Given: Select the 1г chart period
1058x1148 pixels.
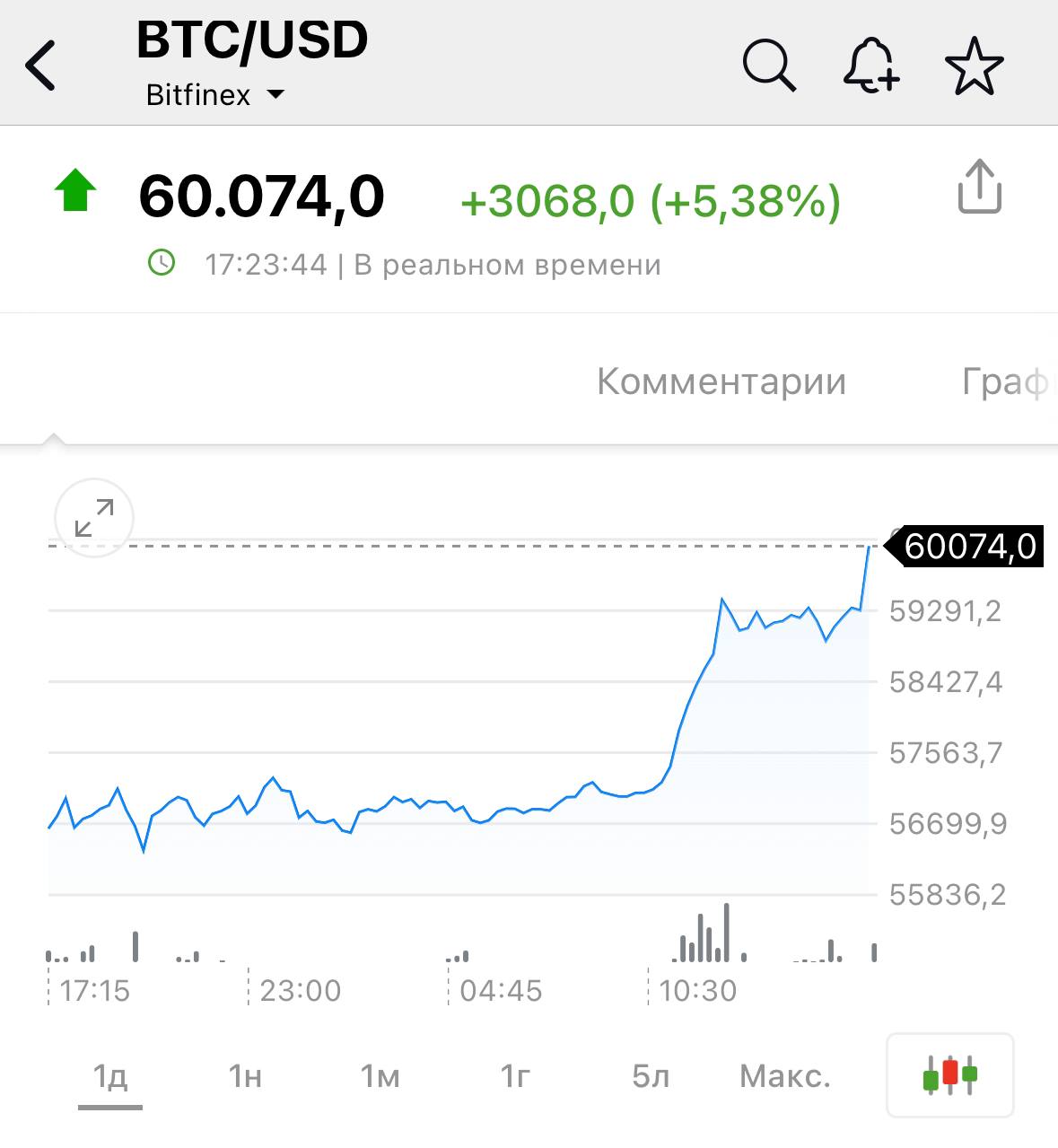Looking at the screenshot, I should [x=515, y=1075].
